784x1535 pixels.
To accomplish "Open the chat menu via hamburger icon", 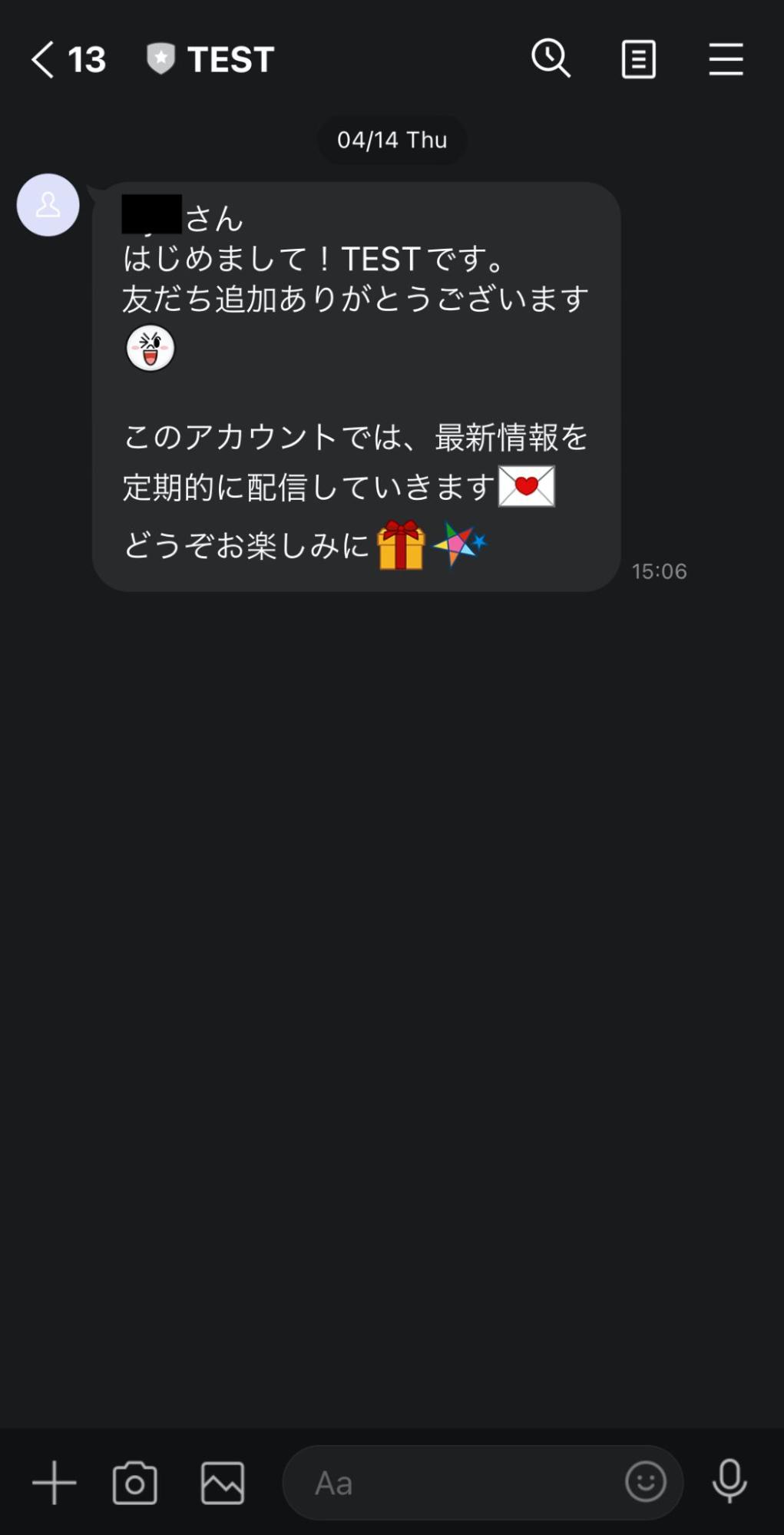I will 725,59.
